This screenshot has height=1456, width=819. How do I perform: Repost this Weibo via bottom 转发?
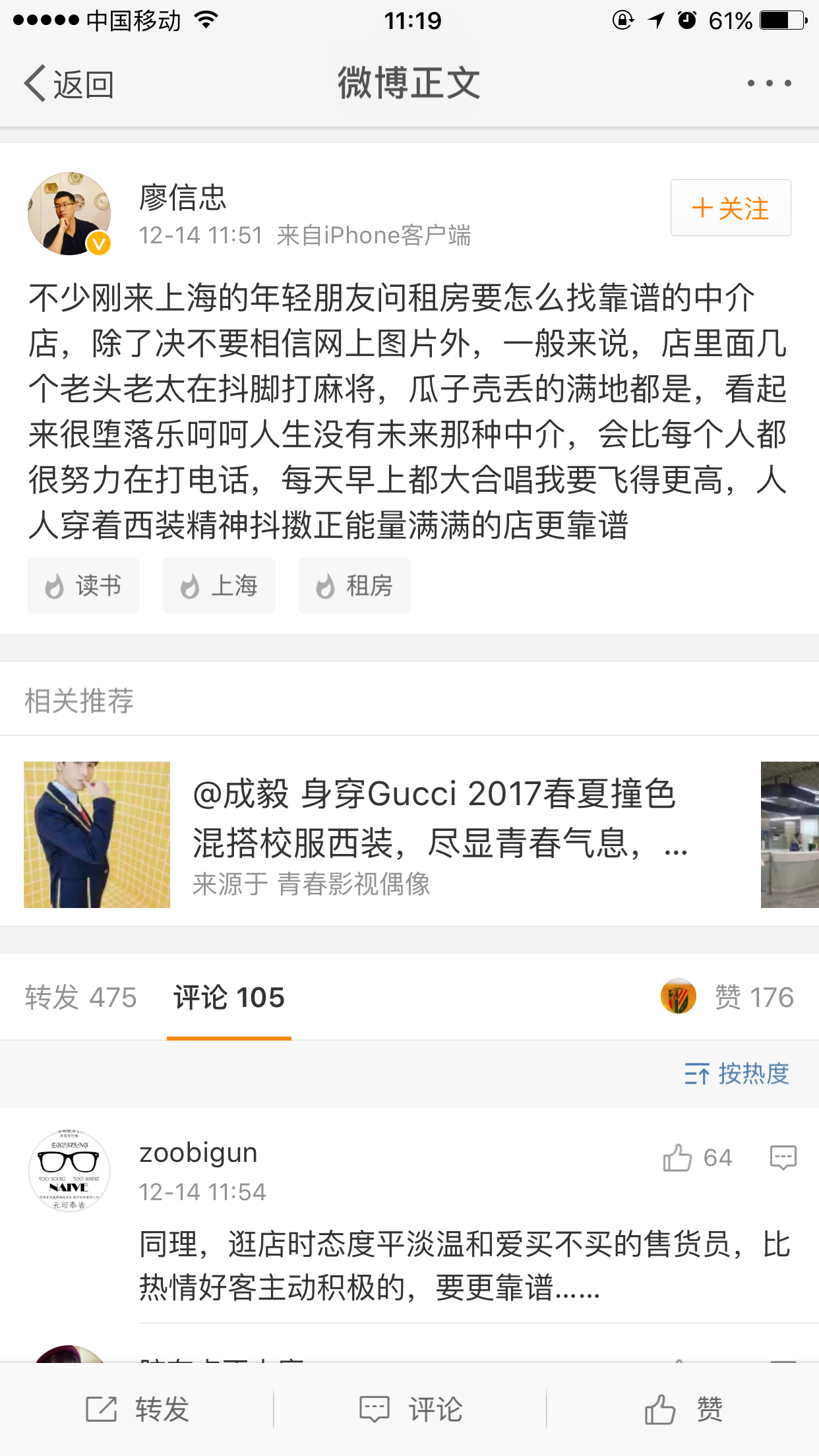[137, 1410]
